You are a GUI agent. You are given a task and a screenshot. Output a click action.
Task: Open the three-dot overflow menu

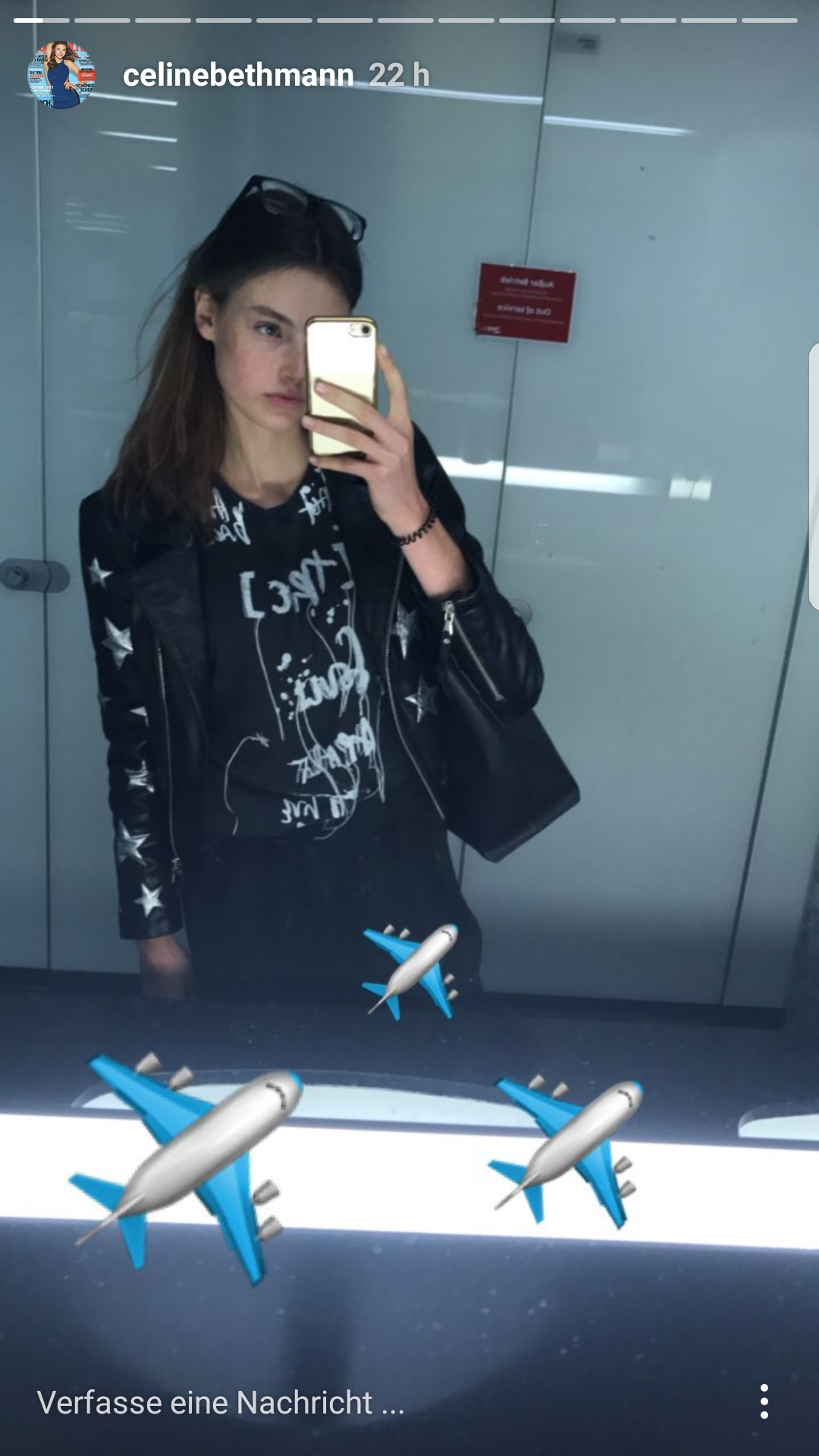pos(764,1401)
